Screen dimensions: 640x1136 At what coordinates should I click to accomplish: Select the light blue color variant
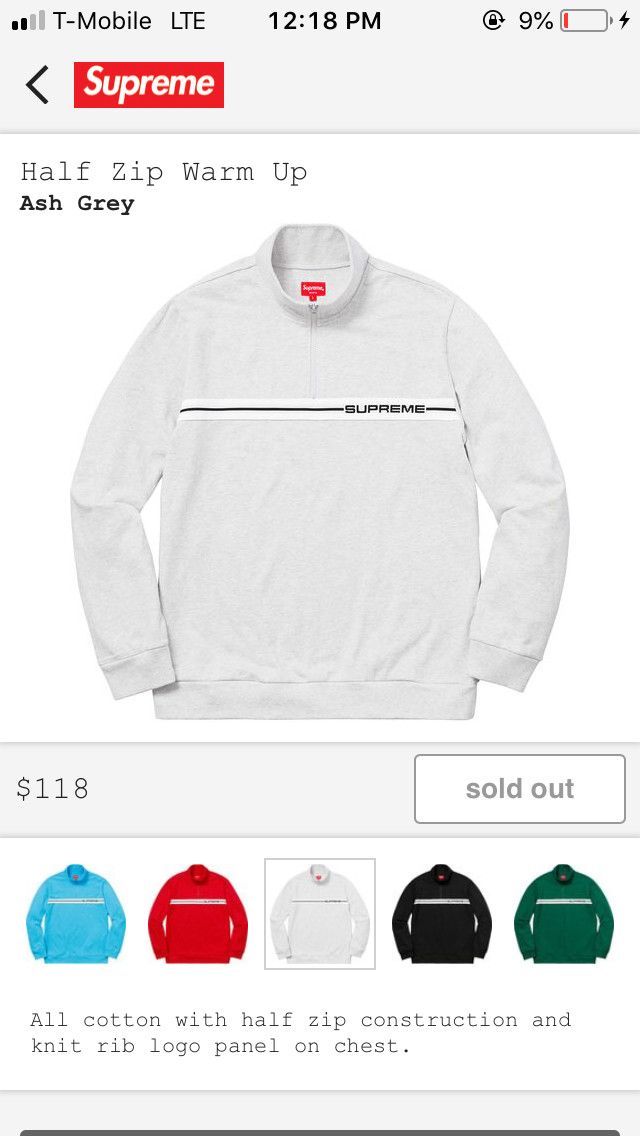[76, 914]
